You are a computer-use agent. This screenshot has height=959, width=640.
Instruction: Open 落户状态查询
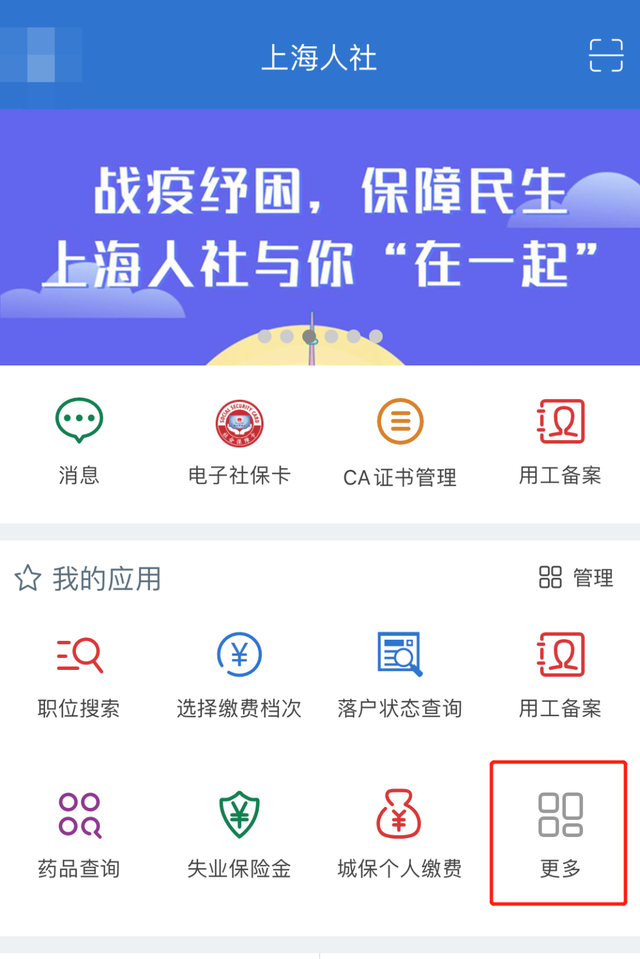pos(400,674)
